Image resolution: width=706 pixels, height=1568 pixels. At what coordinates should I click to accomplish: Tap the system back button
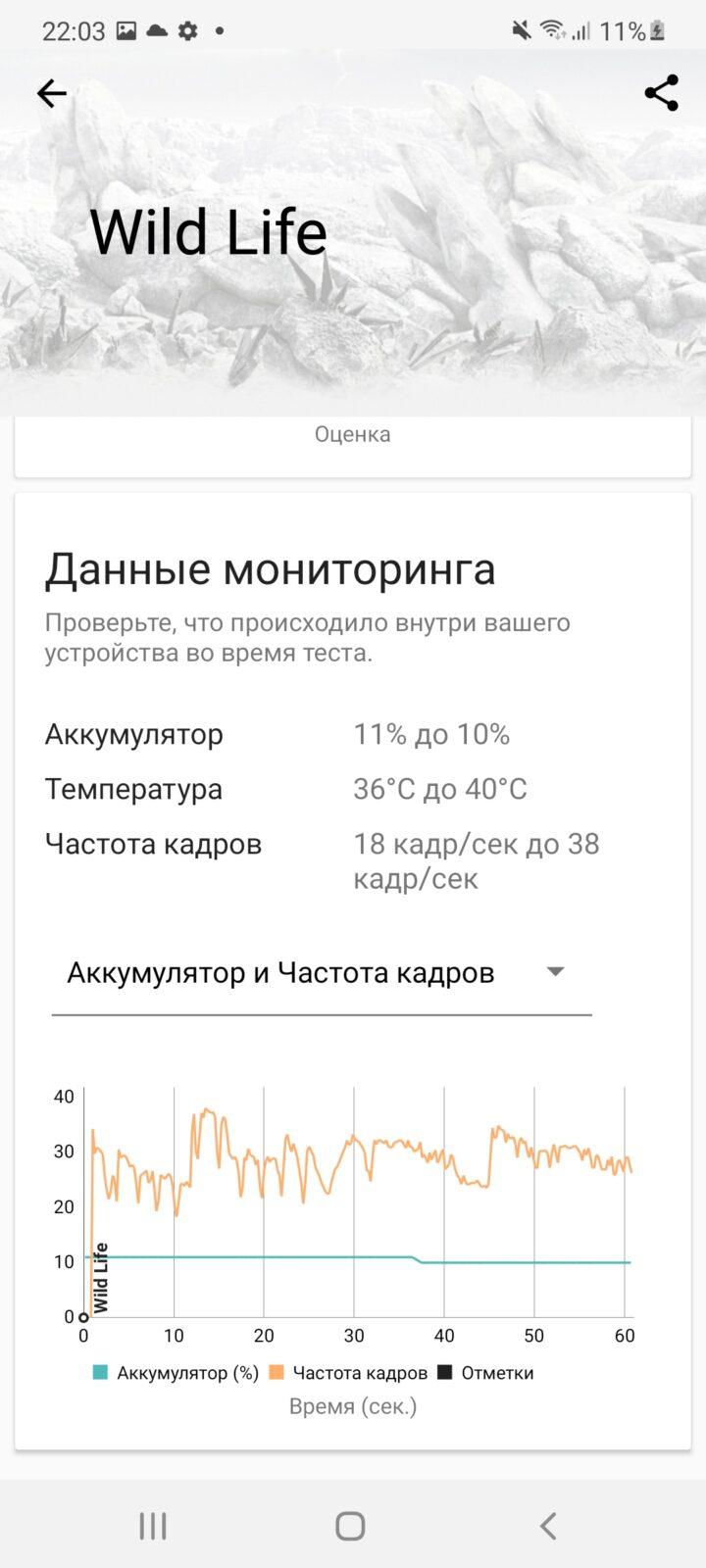click(548, 1526)
